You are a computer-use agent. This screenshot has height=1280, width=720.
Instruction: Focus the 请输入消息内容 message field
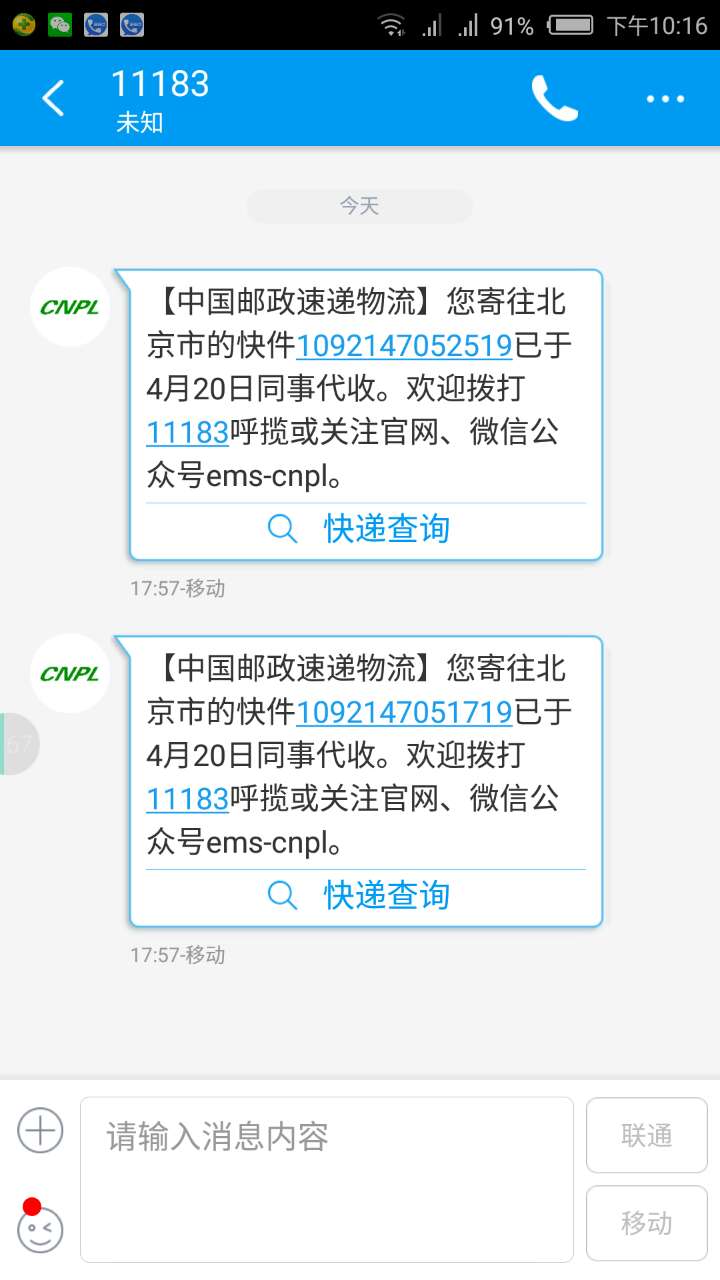327,1179
